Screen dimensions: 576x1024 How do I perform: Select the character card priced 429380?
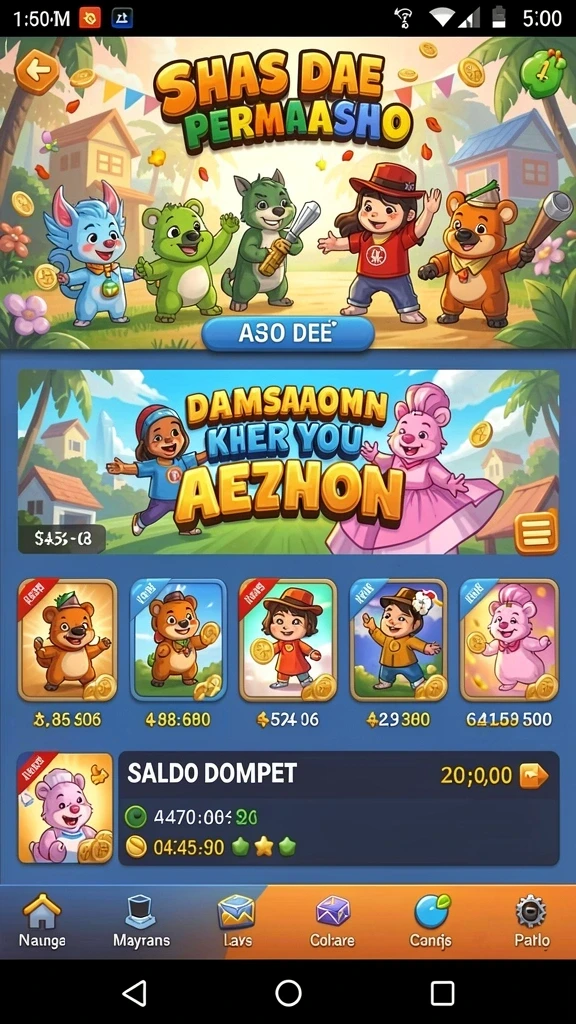coord(398,640)
